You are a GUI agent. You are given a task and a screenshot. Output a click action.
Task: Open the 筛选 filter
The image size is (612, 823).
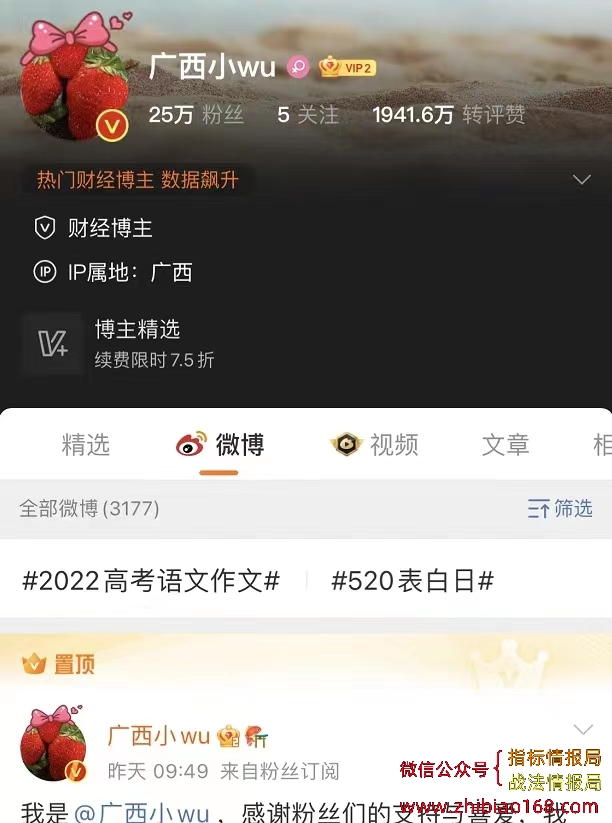pyautogui.click(x=560, y=508)
